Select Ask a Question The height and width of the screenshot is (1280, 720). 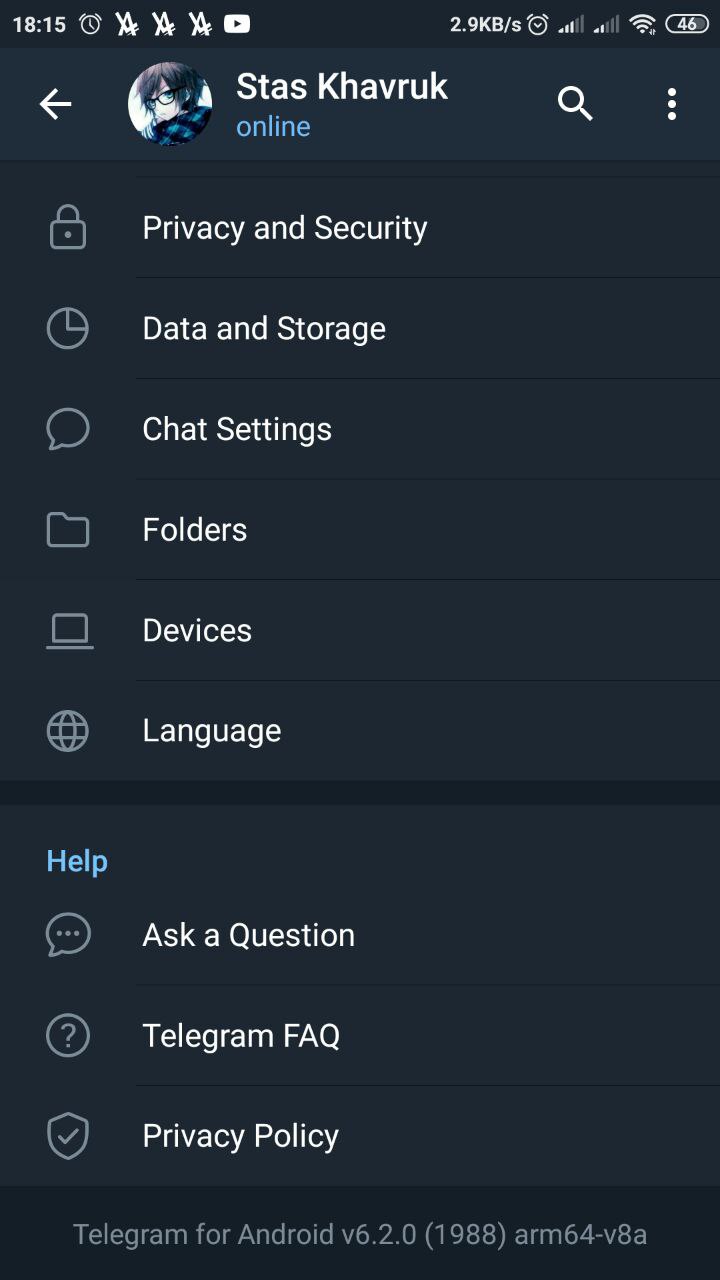click(360, 935)
